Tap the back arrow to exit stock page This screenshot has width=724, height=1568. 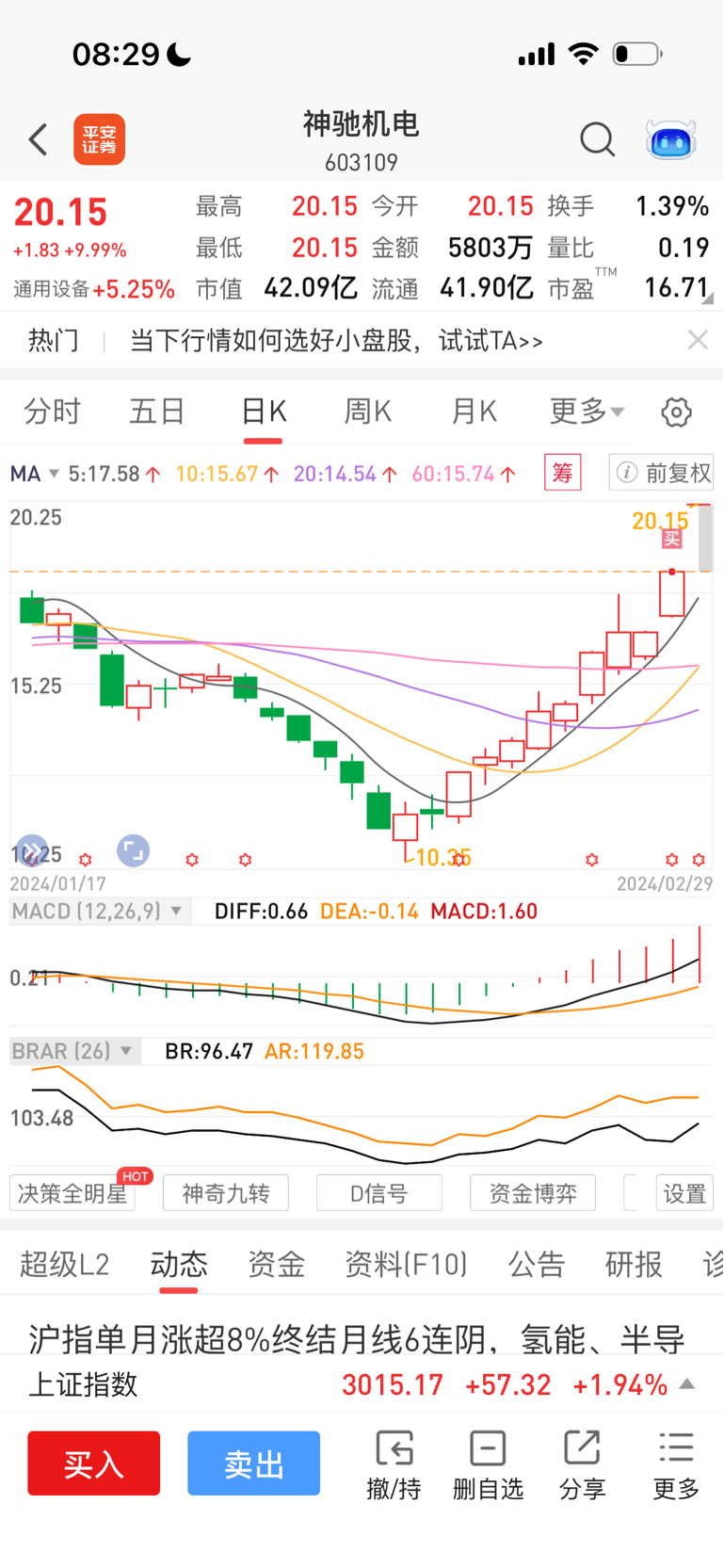coord(37,138)
